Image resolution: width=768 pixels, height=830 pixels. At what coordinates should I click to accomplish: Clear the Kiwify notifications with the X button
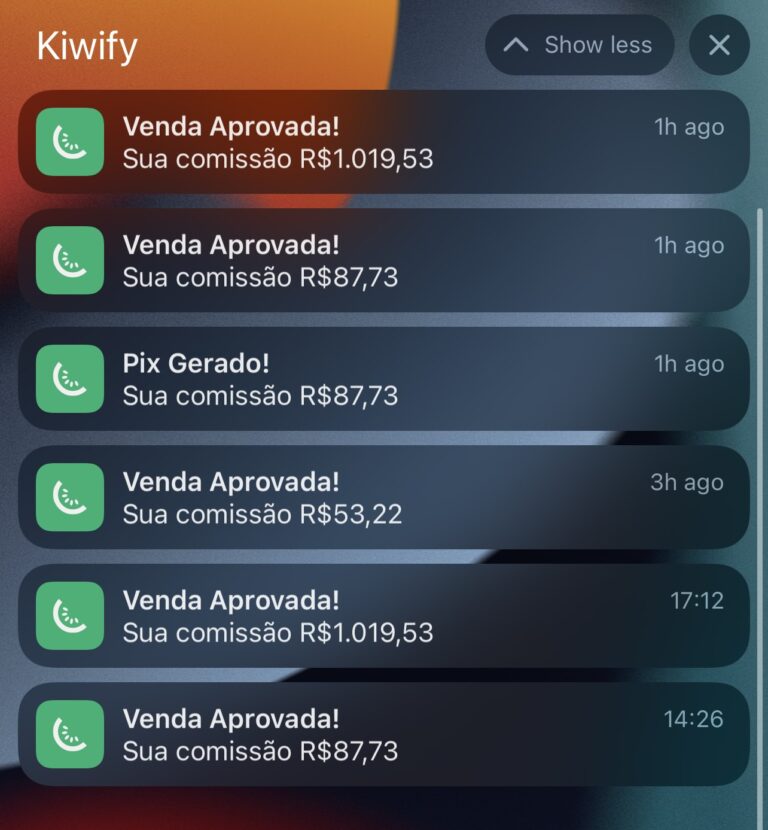coord(719,45)
